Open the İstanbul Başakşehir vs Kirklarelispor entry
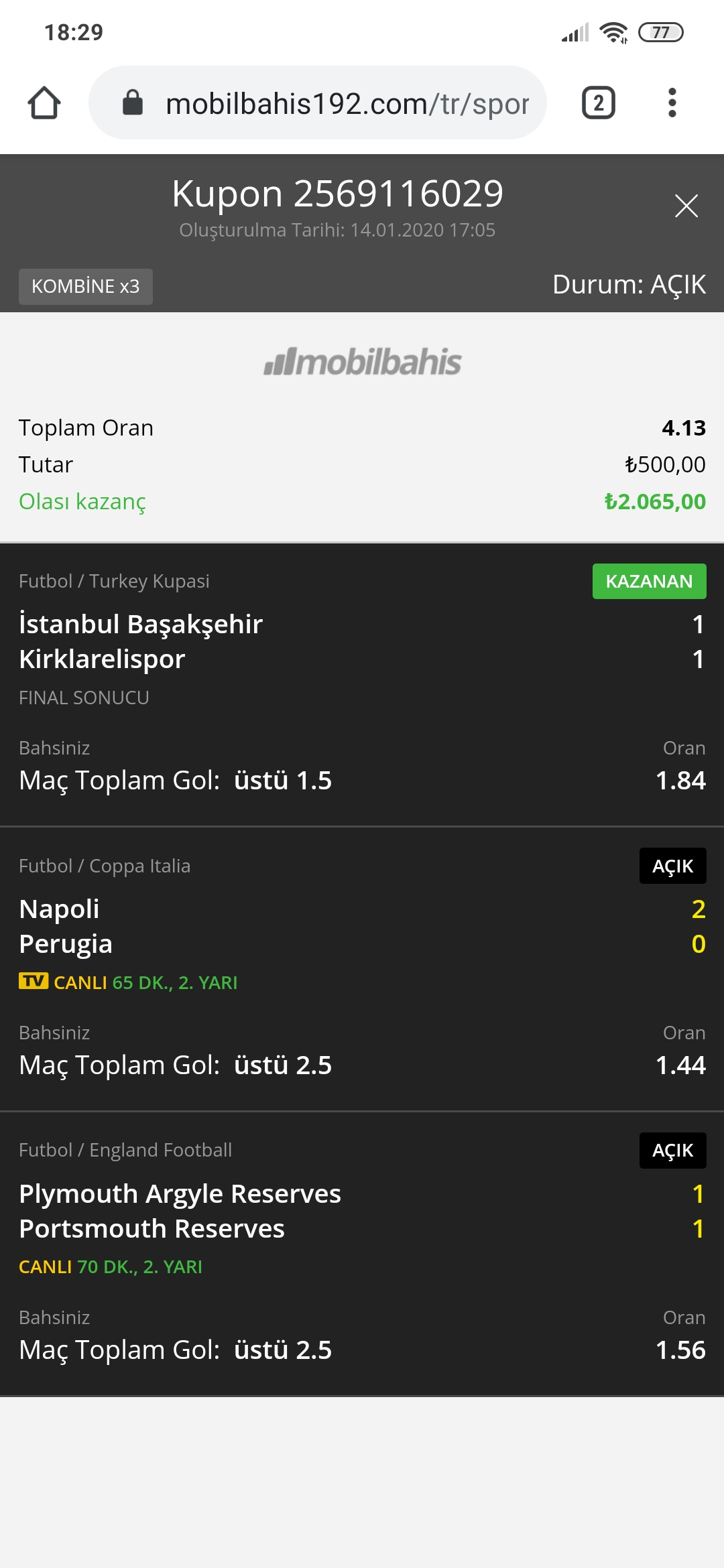 tap(362, 685)
